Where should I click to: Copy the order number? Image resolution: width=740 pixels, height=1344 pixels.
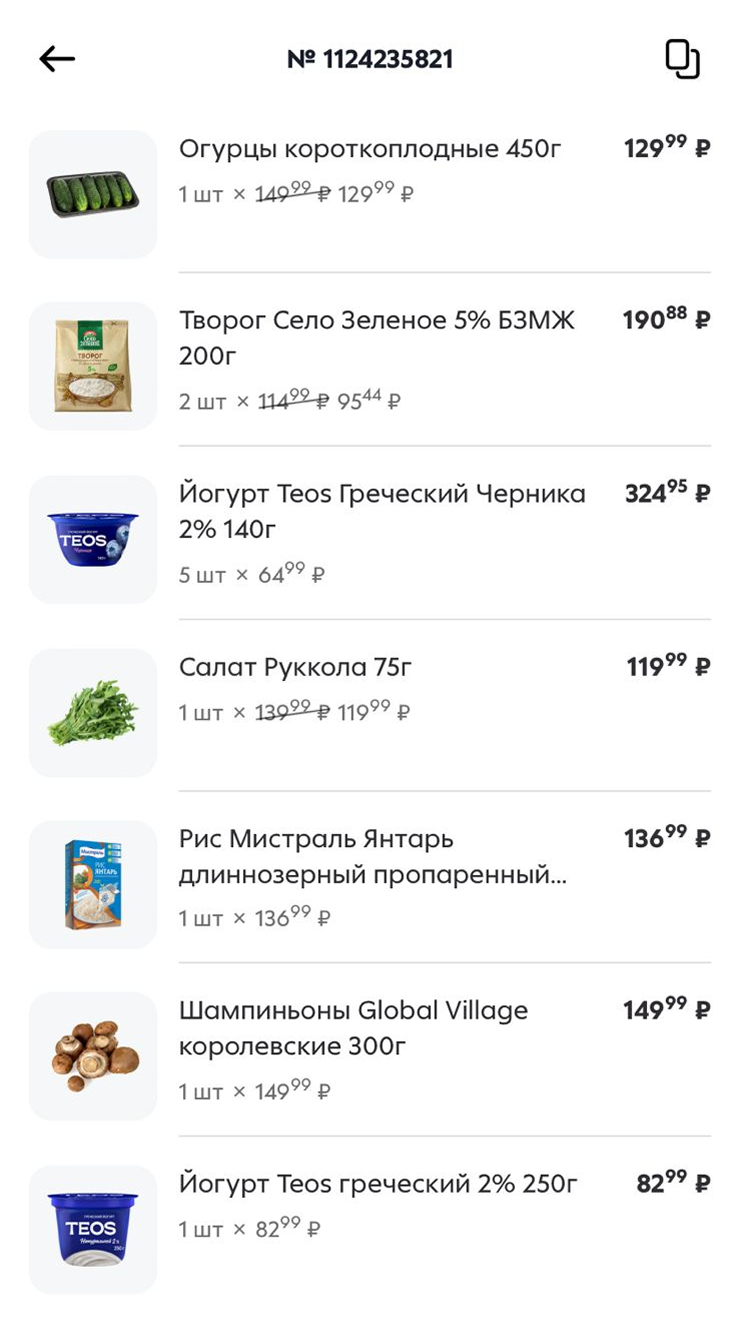click(x=682, y=59)
